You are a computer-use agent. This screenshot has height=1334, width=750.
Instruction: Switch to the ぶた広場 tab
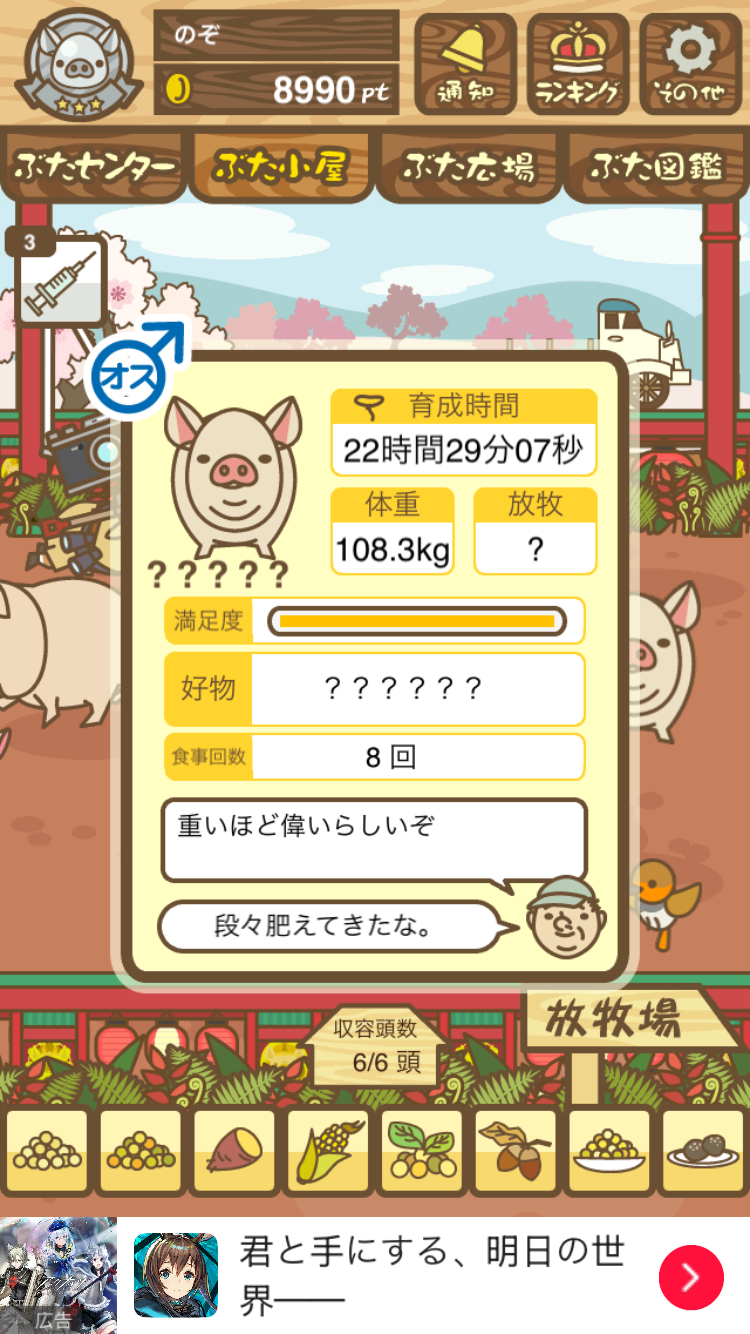pos(468,166)
